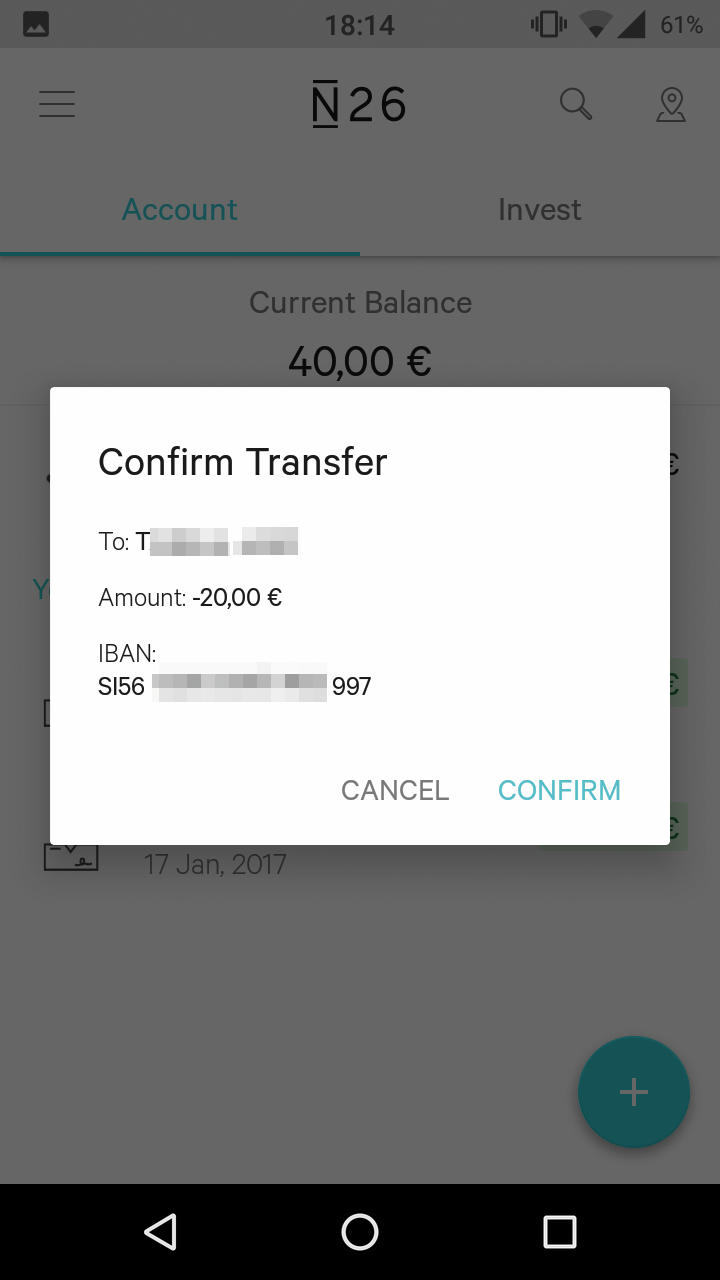Confirm the 20,00 € transfer
Viewport: 720px width, 1280px height.
coord(559,790)
